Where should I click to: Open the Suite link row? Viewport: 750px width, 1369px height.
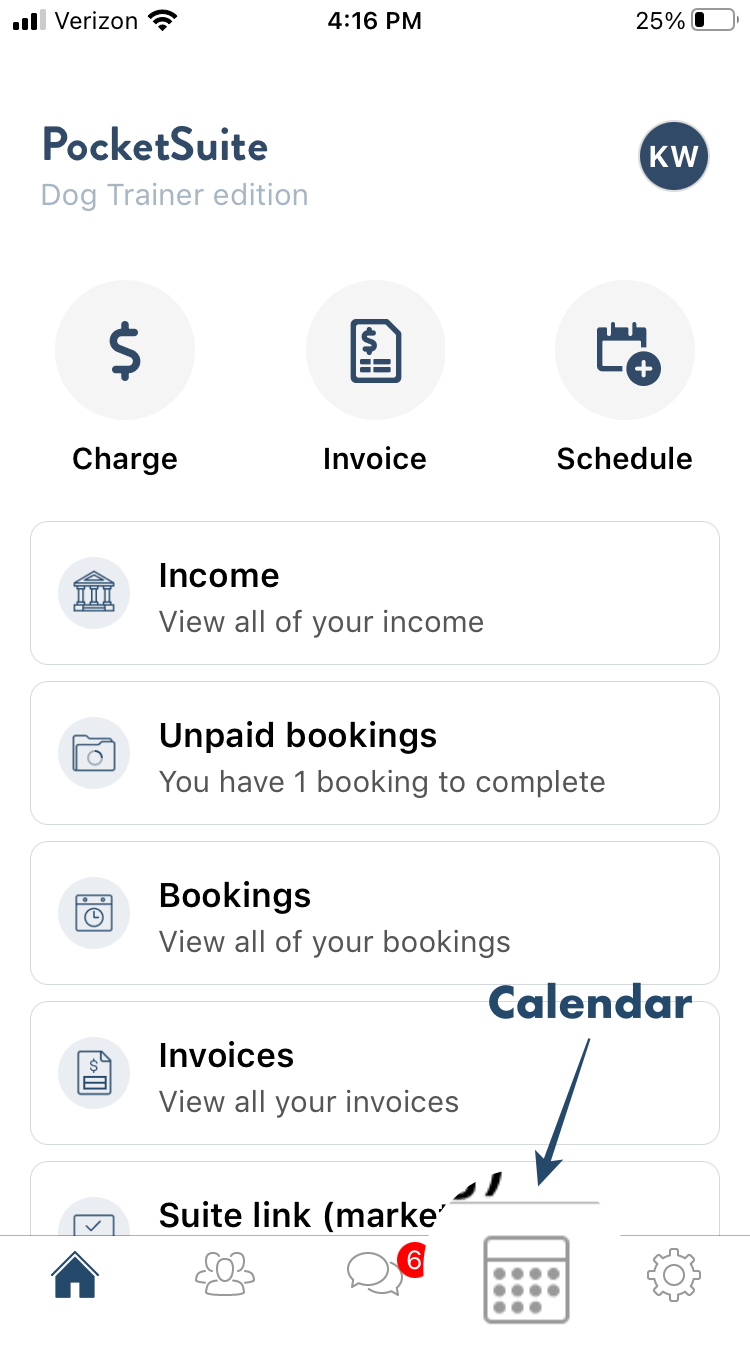pos(375,1198)
